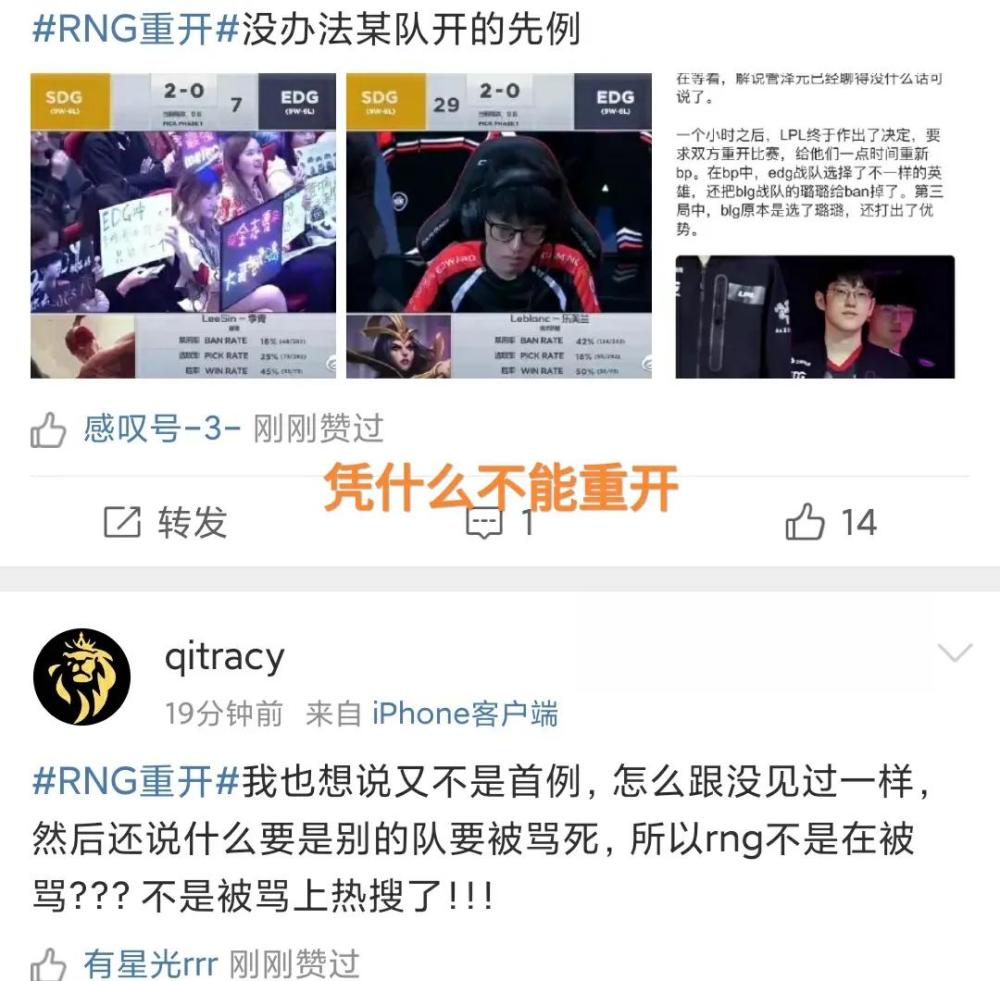Open comments on the top post
1000x981 pixels.
point(499,523)
